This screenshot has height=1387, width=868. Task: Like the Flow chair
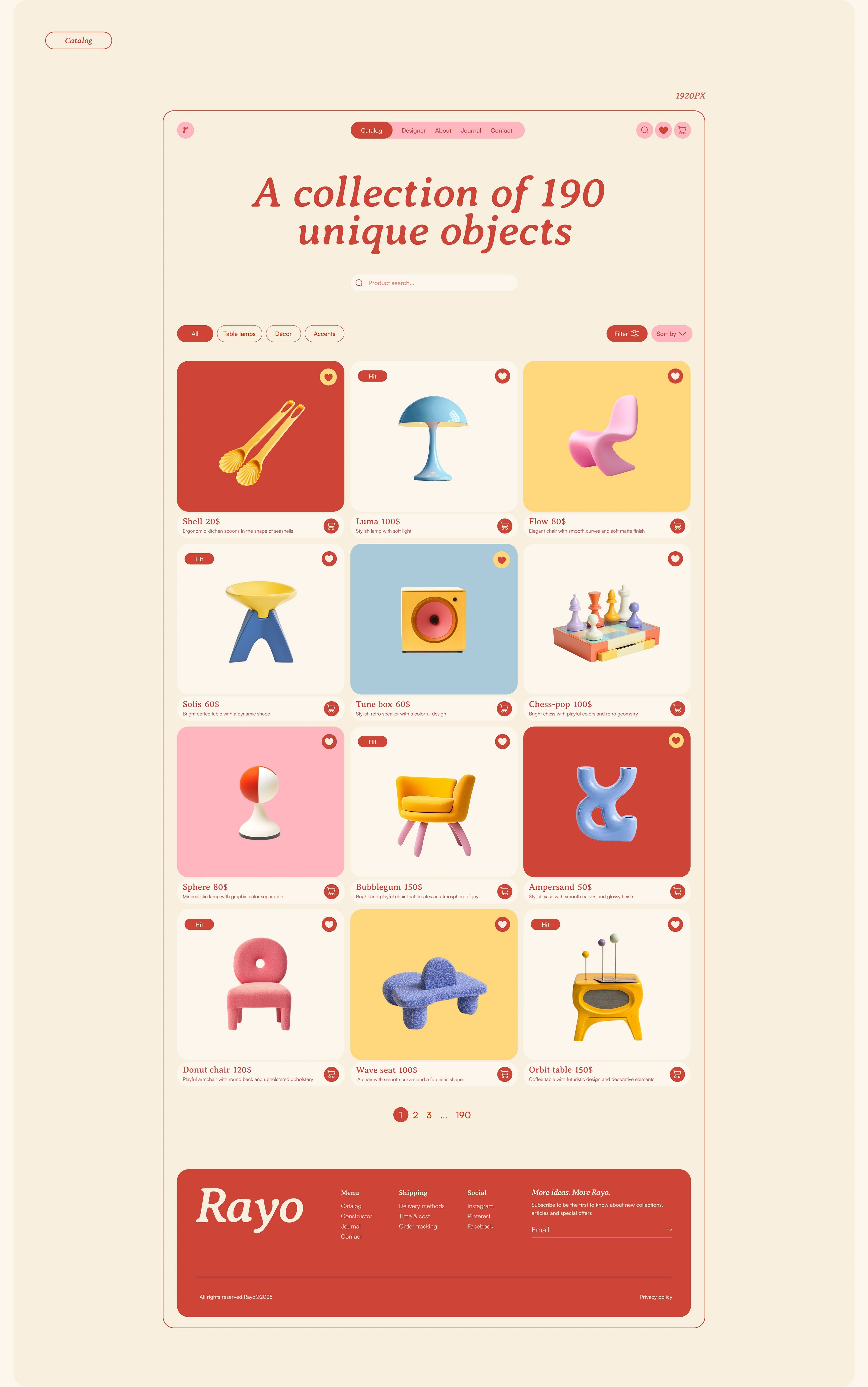coord(675,377)
